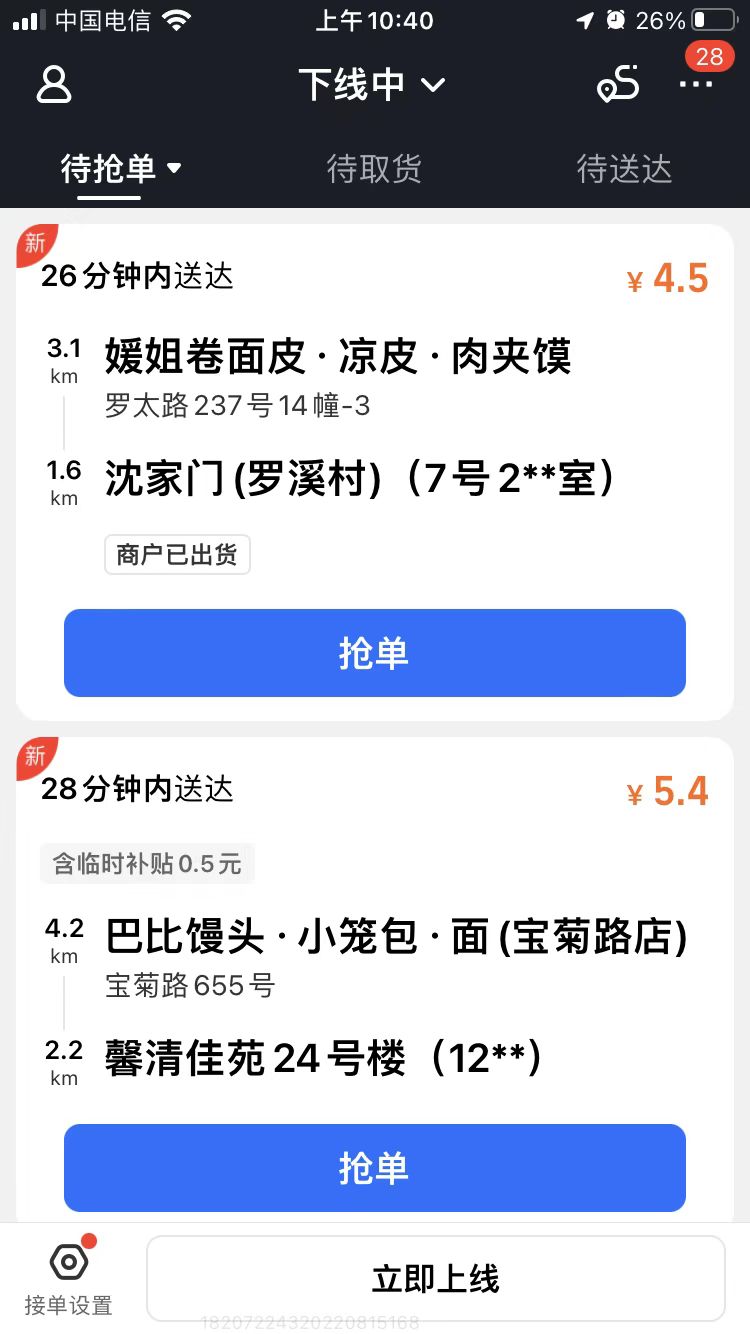The height and width of the screenshot is (1334, 750).
Task: Tap 商户已出货 status tag
Action: click(176, 554)
